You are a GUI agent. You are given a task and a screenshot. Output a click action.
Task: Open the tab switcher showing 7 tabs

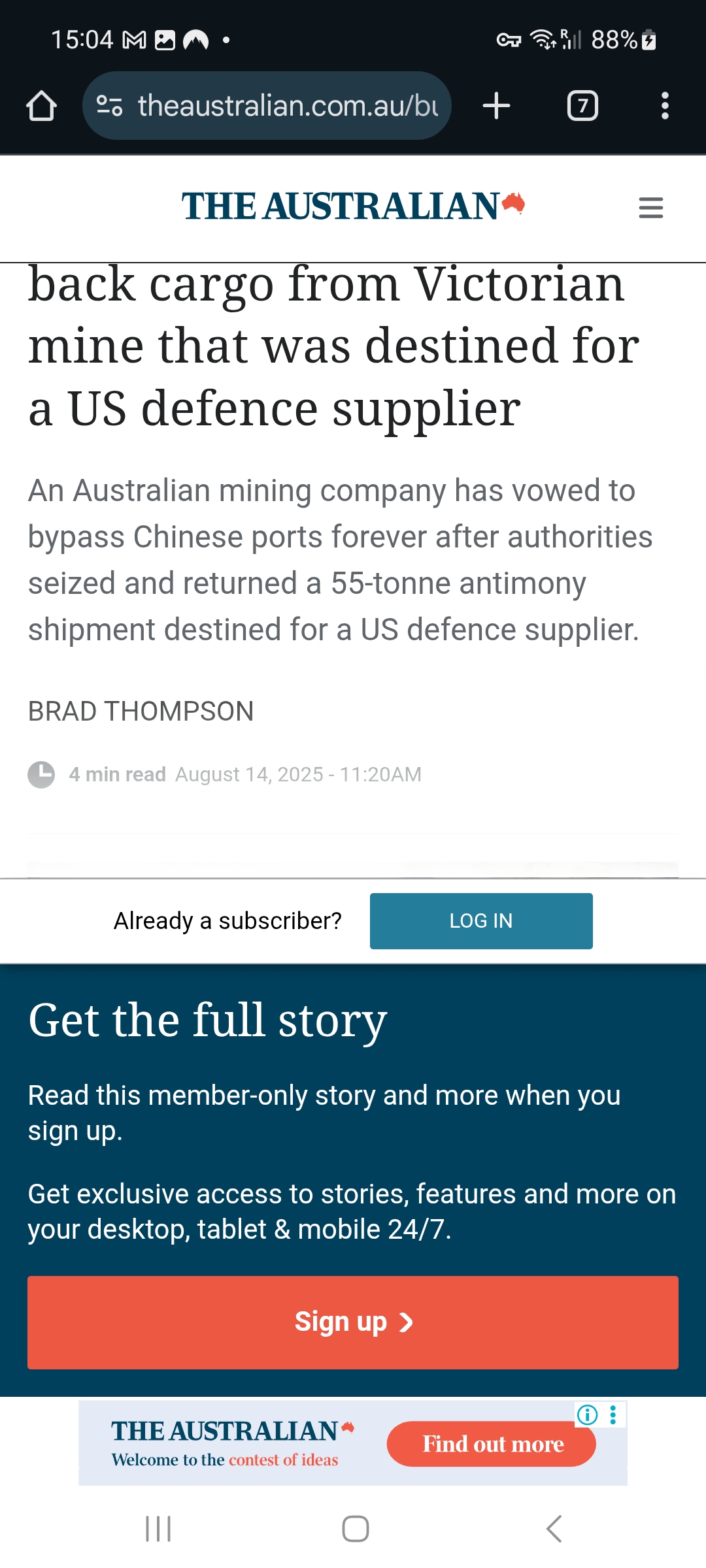tap(582, 106)
